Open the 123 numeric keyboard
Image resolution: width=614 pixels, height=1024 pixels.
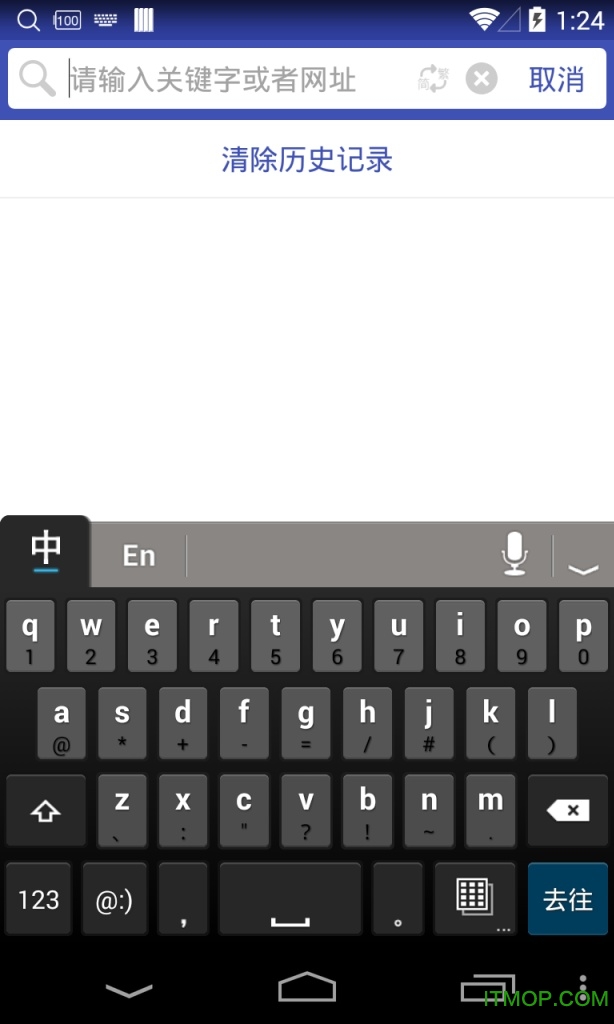coord(39,899)
